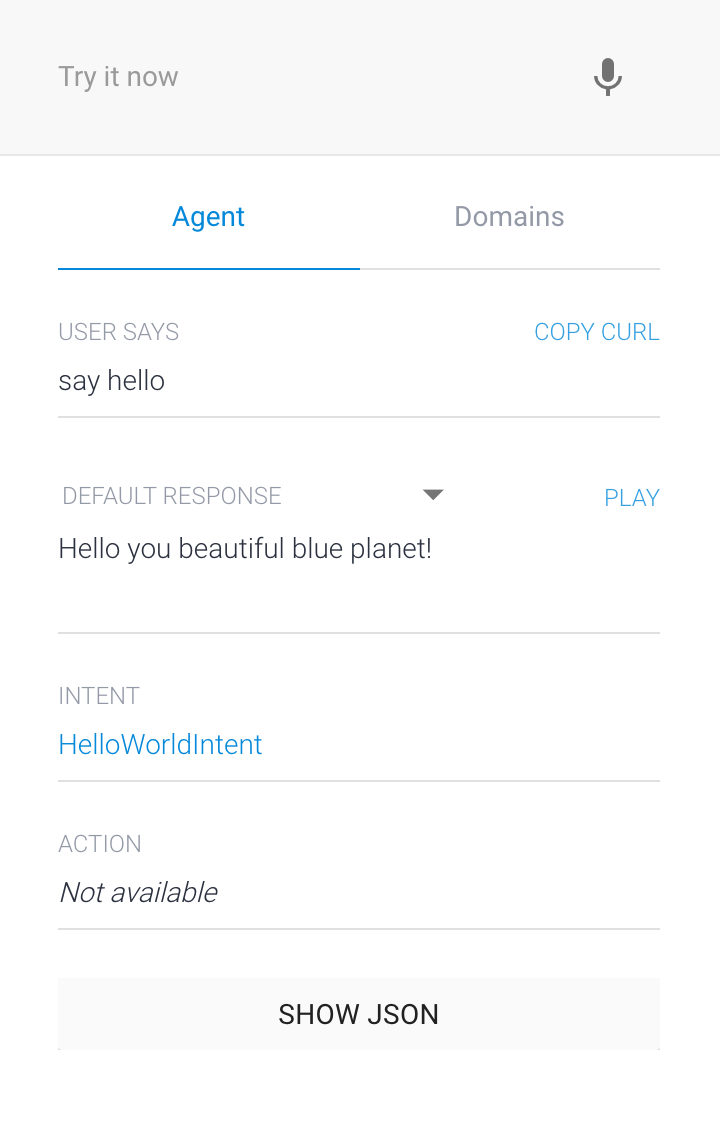Expand the Default Response dropdown
This screenshot has height=1148, width=720.
coord(432,495)
